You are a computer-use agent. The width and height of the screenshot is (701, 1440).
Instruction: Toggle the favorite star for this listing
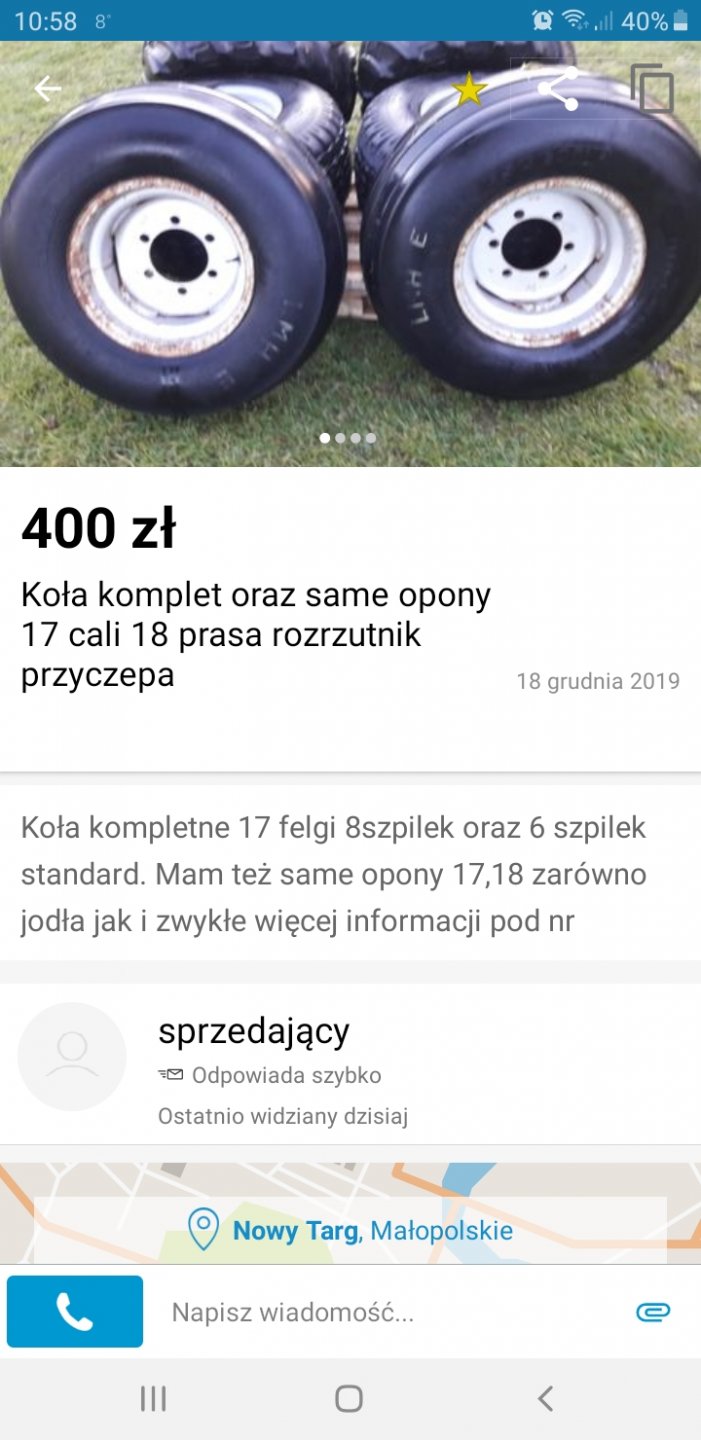coord(469,90)
